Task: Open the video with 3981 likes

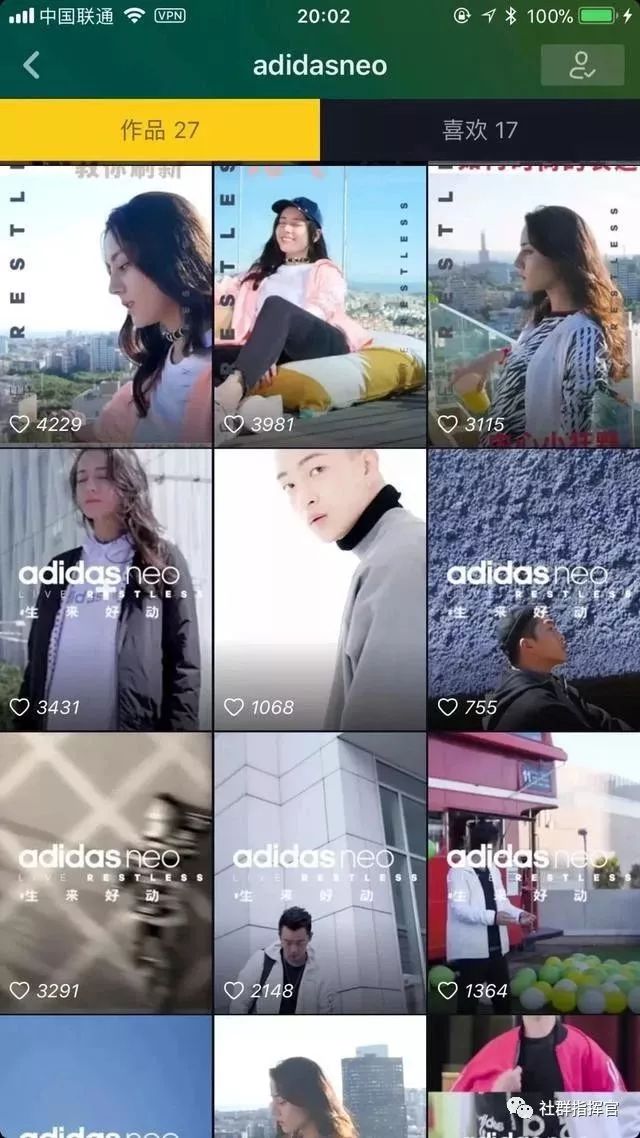Action: pyautogui.click(x=320, y=305)
